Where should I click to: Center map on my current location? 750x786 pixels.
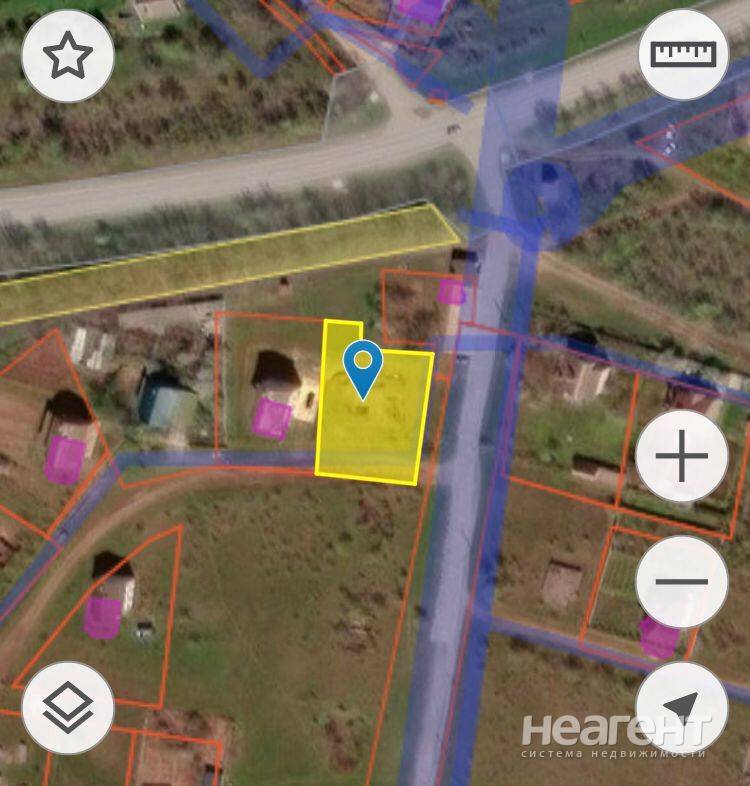click(682, 707)
